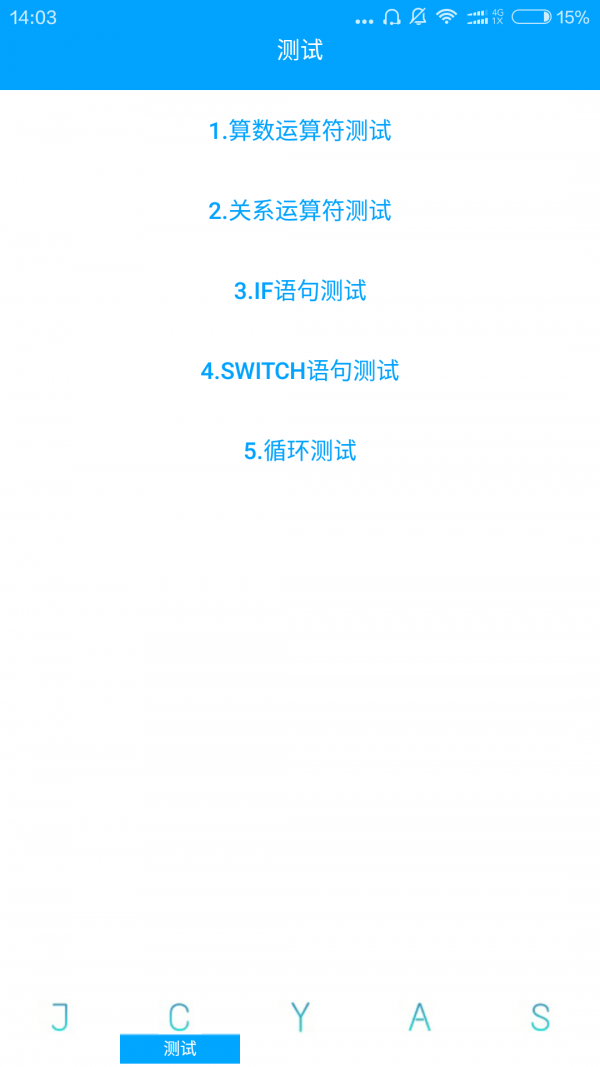Screen dimensions: 600x1067
Task: Tap the C 测试 tab
Action: click(x=180, y=1028)
